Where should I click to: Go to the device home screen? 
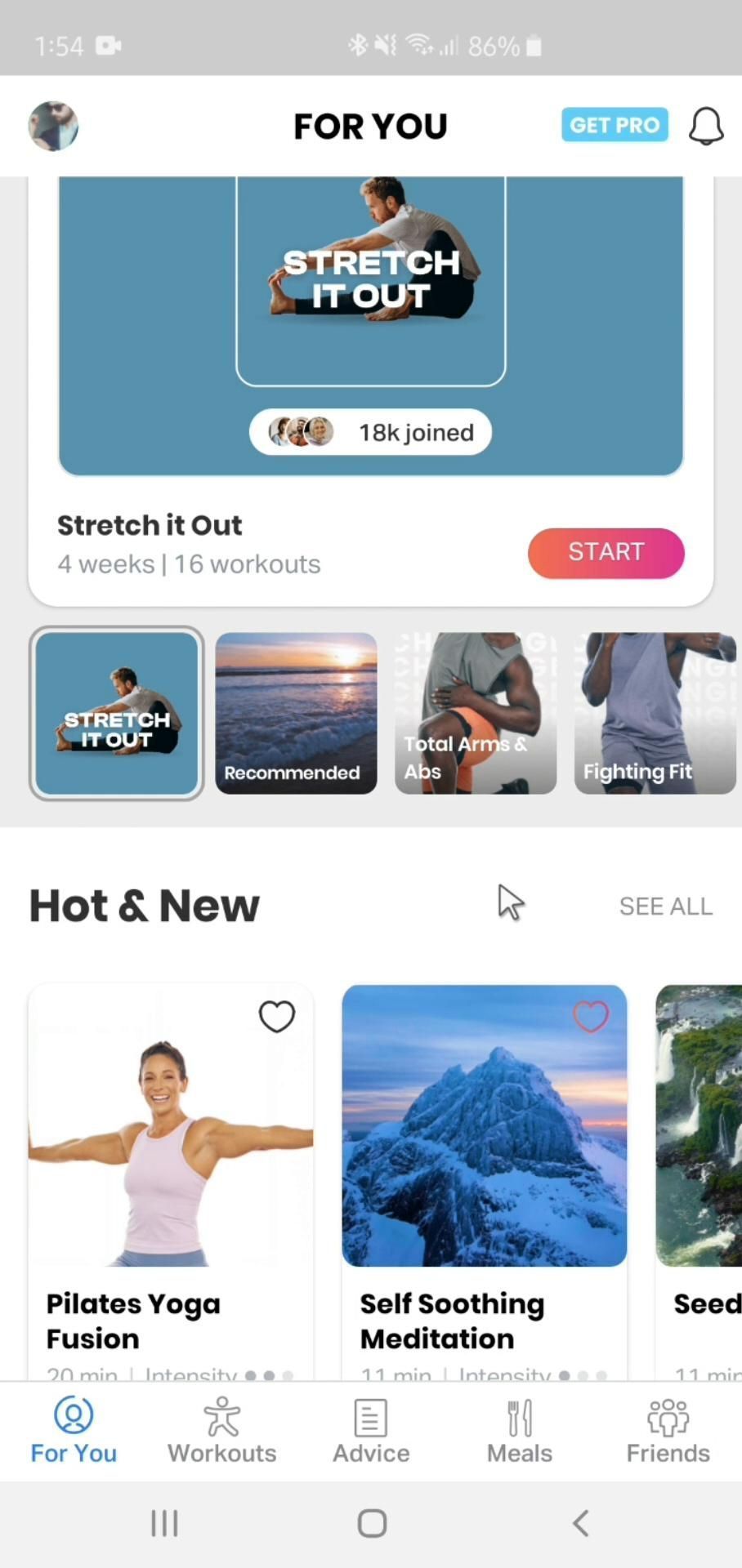[x=372, y=1523]
